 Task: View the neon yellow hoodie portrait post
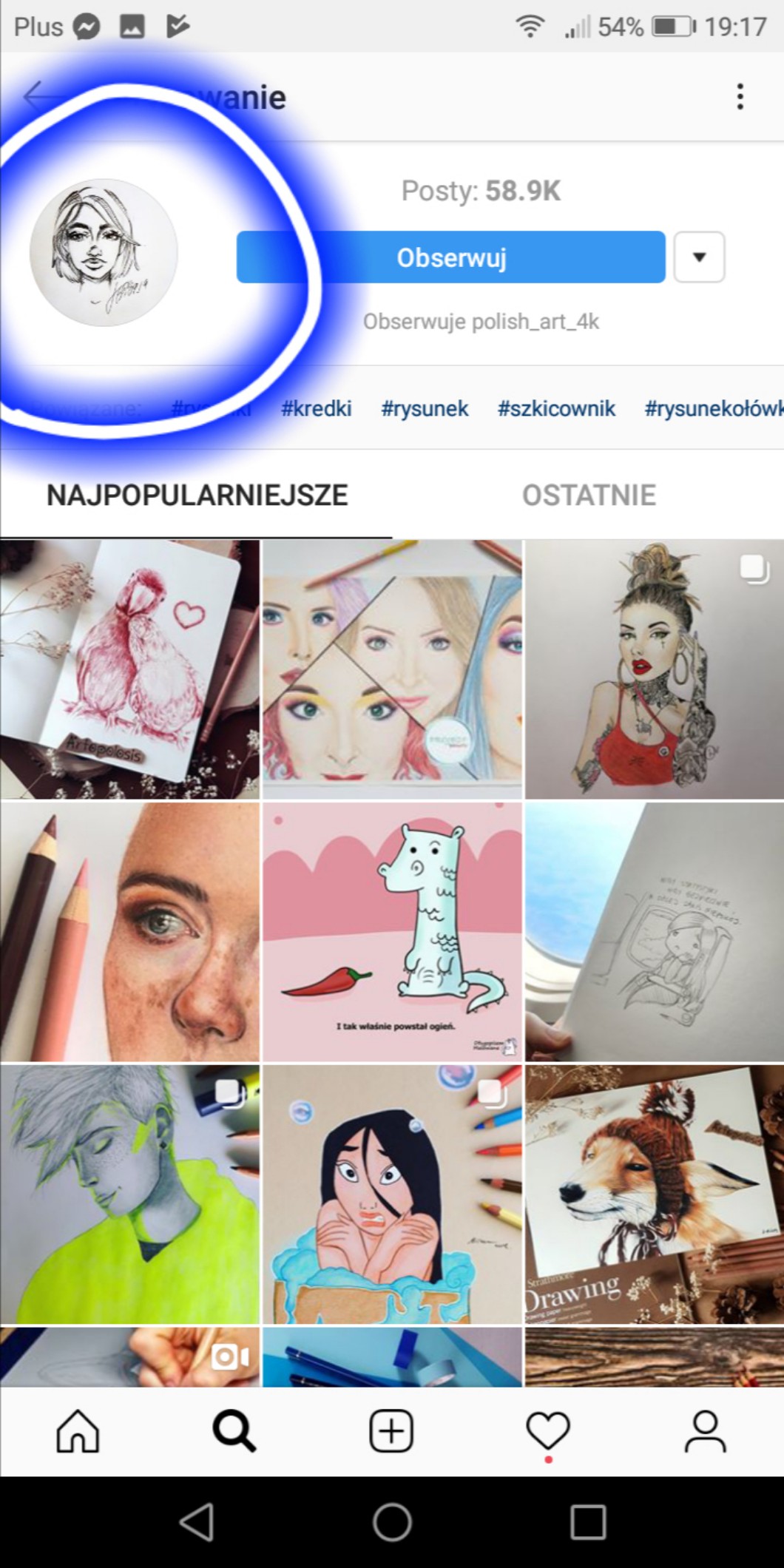click(x=129, y=1194)
